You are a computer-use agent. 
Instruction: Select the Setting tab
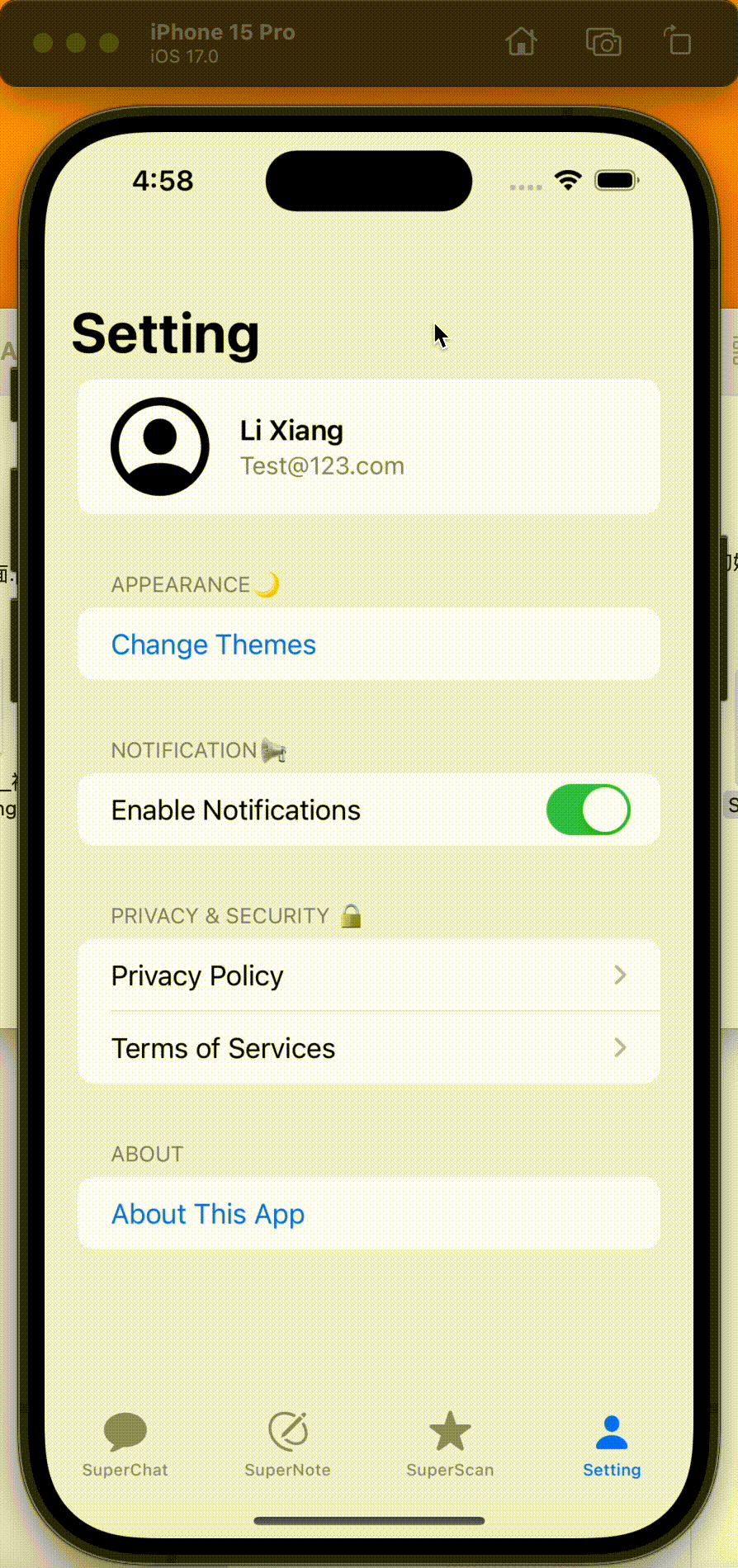612,1445
